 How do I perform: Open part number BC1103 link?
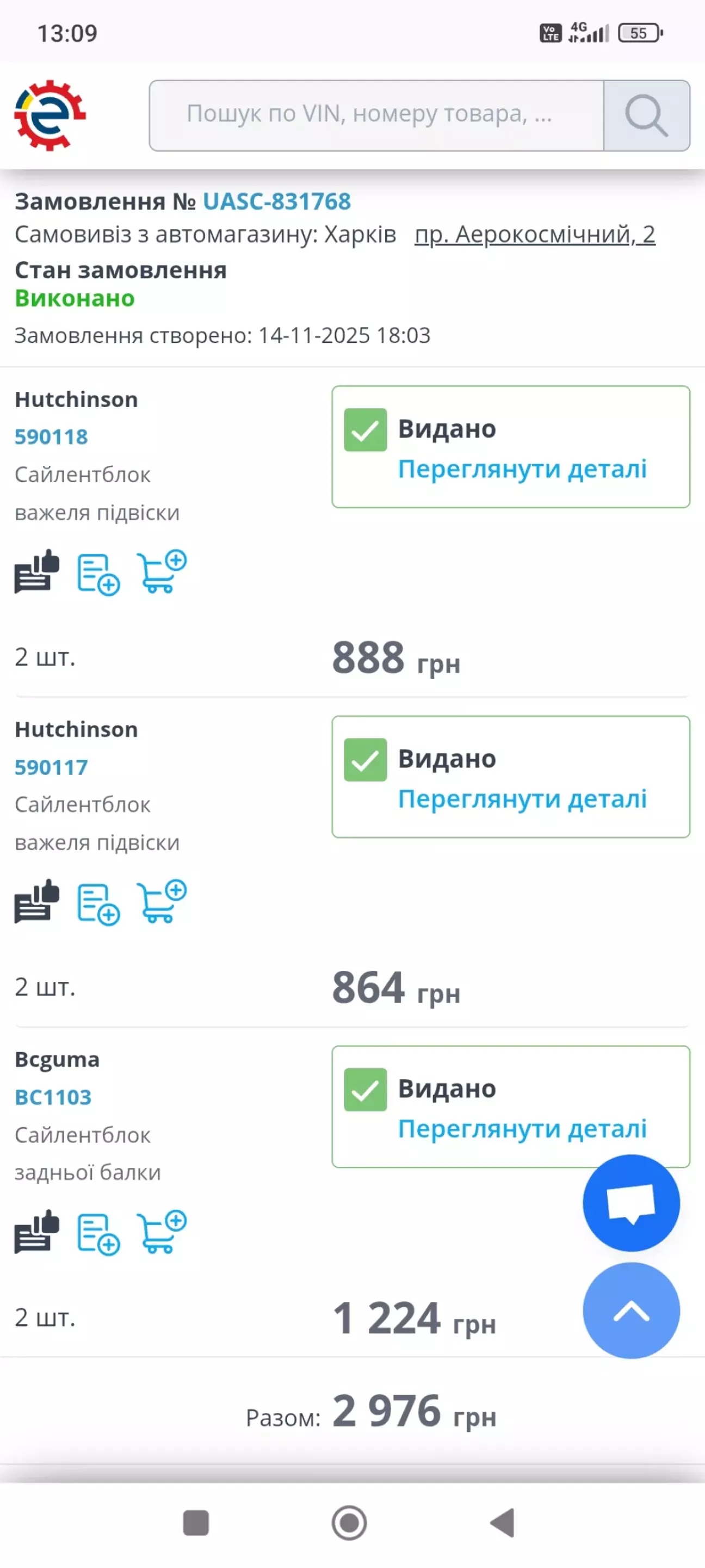click(x=53, y=1097)
